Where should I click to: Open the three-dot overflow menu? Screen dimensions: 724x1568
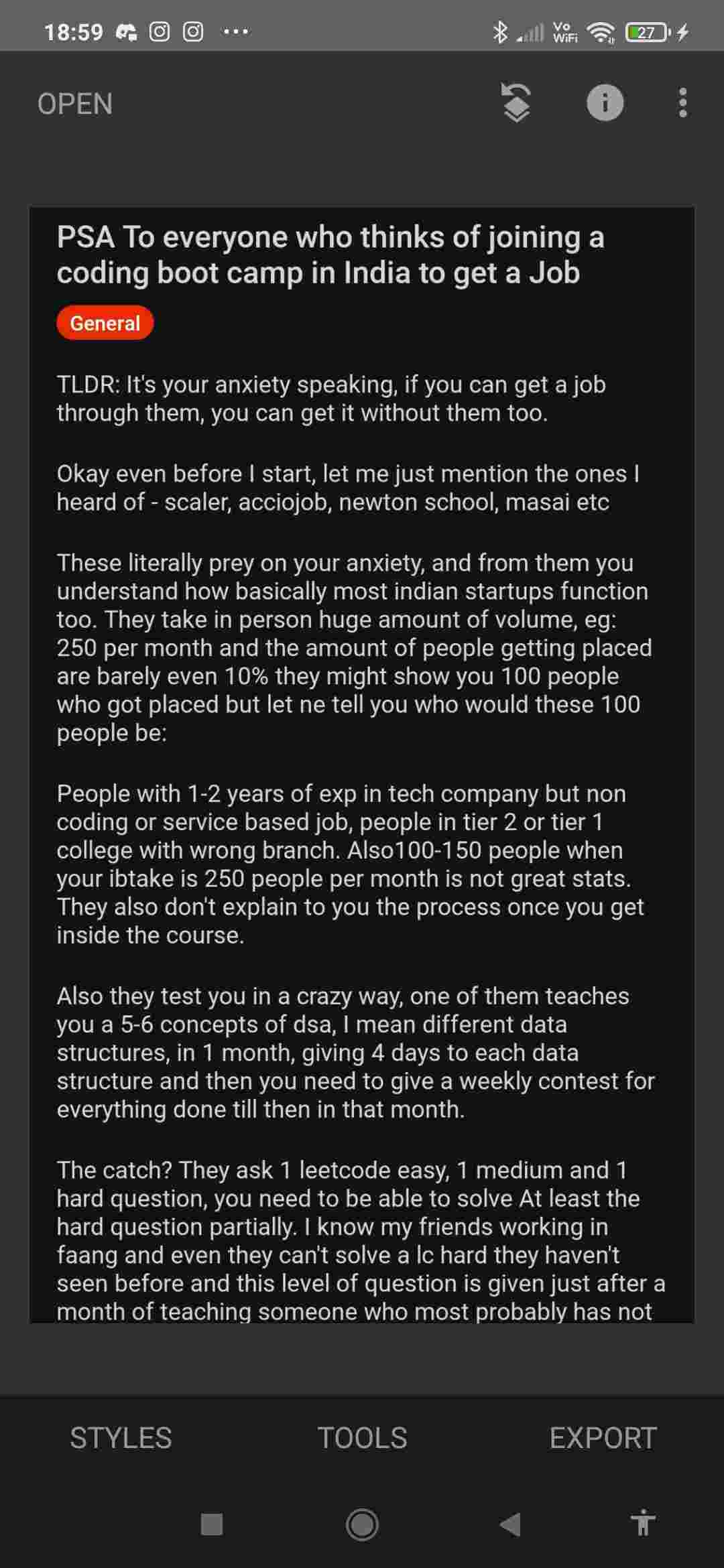tap(682, 103)
